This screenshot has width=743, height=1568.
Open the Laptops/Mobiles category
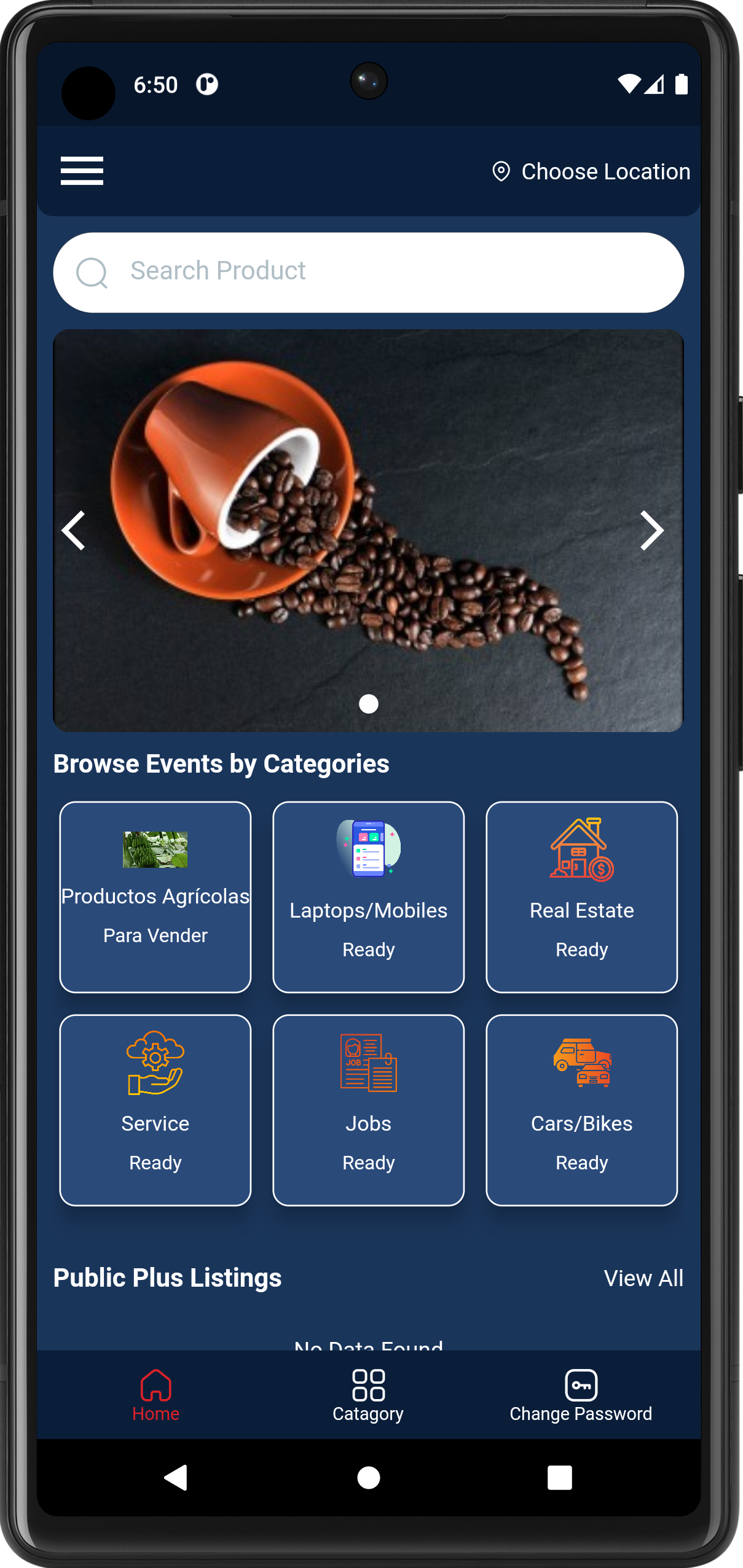coord(369,897)
